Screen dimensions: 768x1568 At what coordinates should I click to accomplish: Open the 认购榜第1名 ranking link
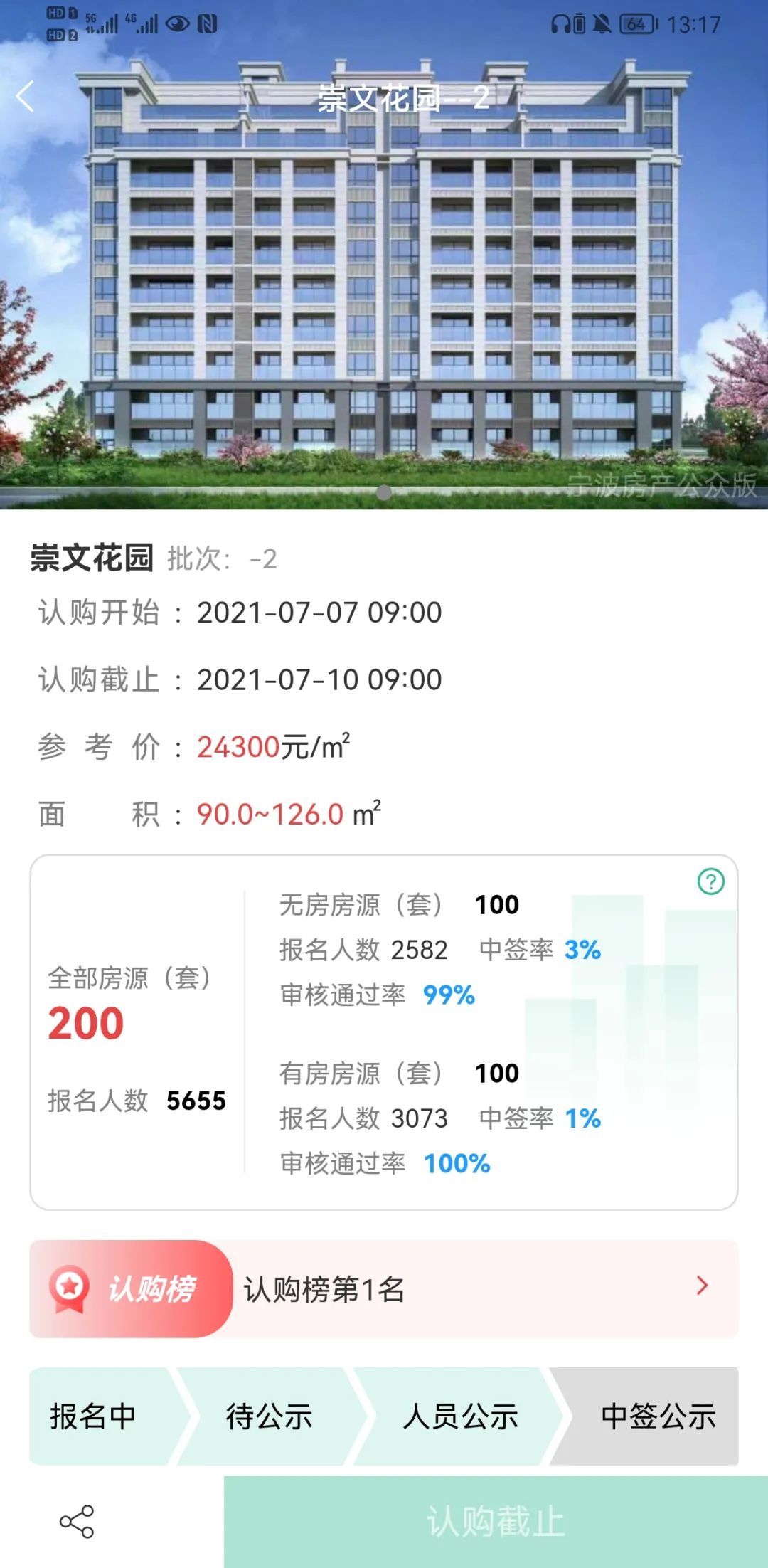pyautogui.click(x=324, y=1289)
